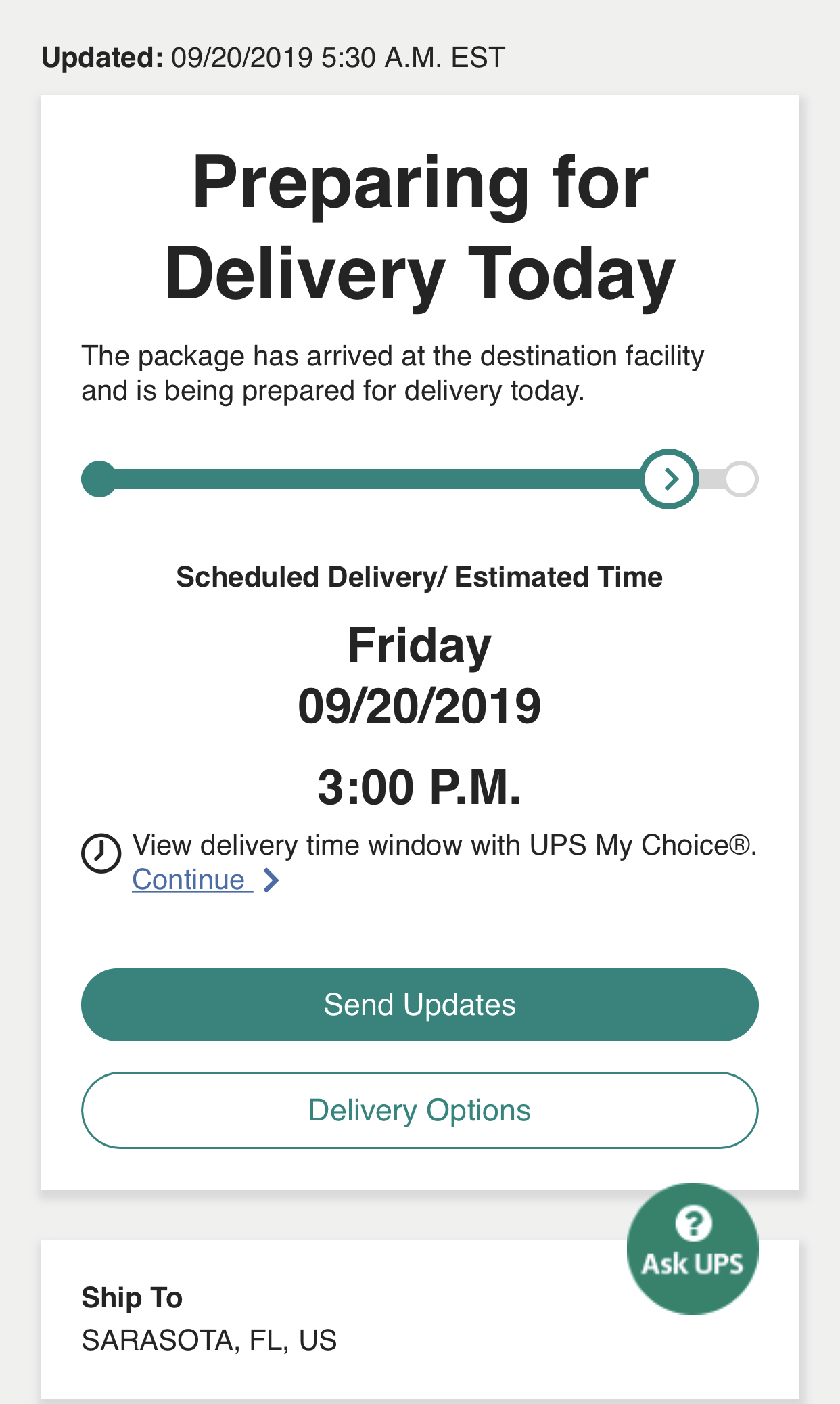Open the Ask UPS help bubble

(x=693, y=1248)
